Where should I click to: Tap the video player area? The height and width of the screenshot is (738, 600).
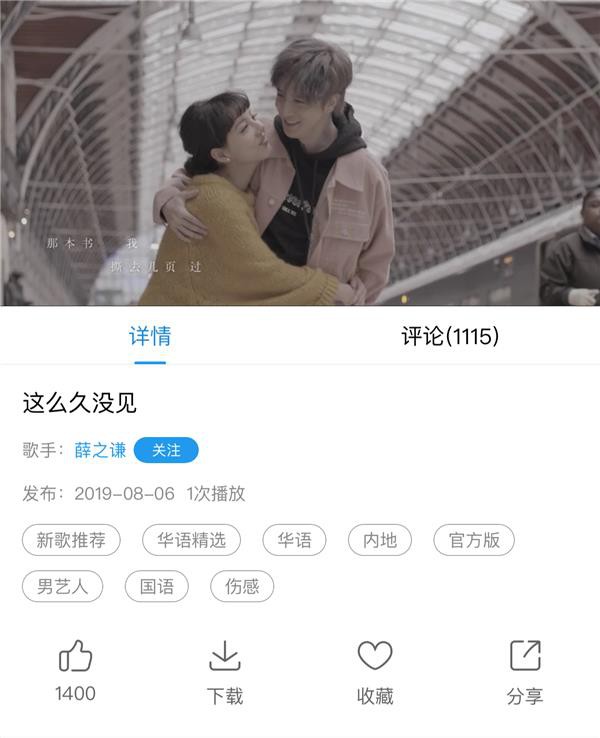pos(300,152)
